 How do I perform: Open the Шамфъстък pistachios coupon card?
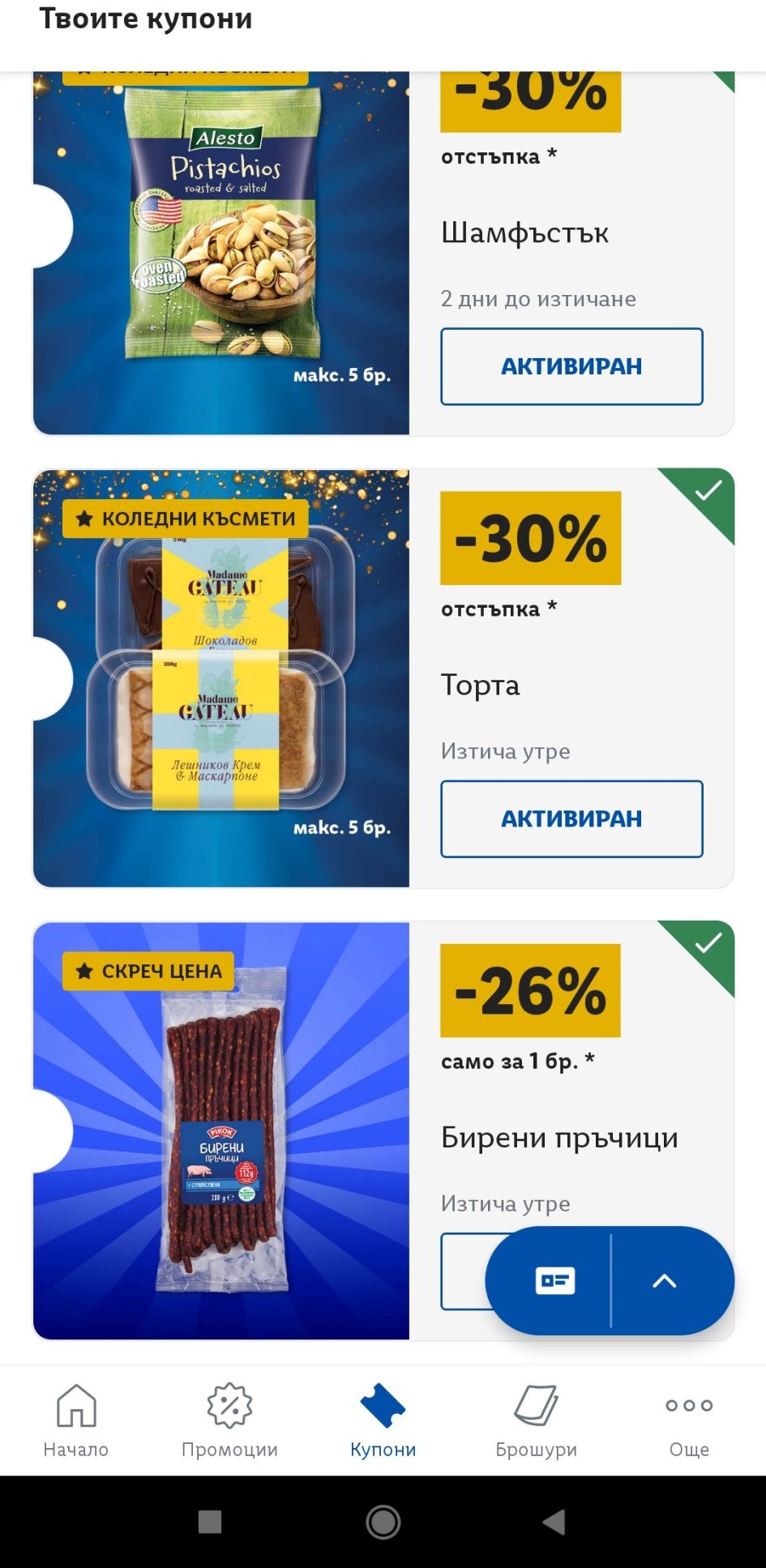[x=383, y=253]
